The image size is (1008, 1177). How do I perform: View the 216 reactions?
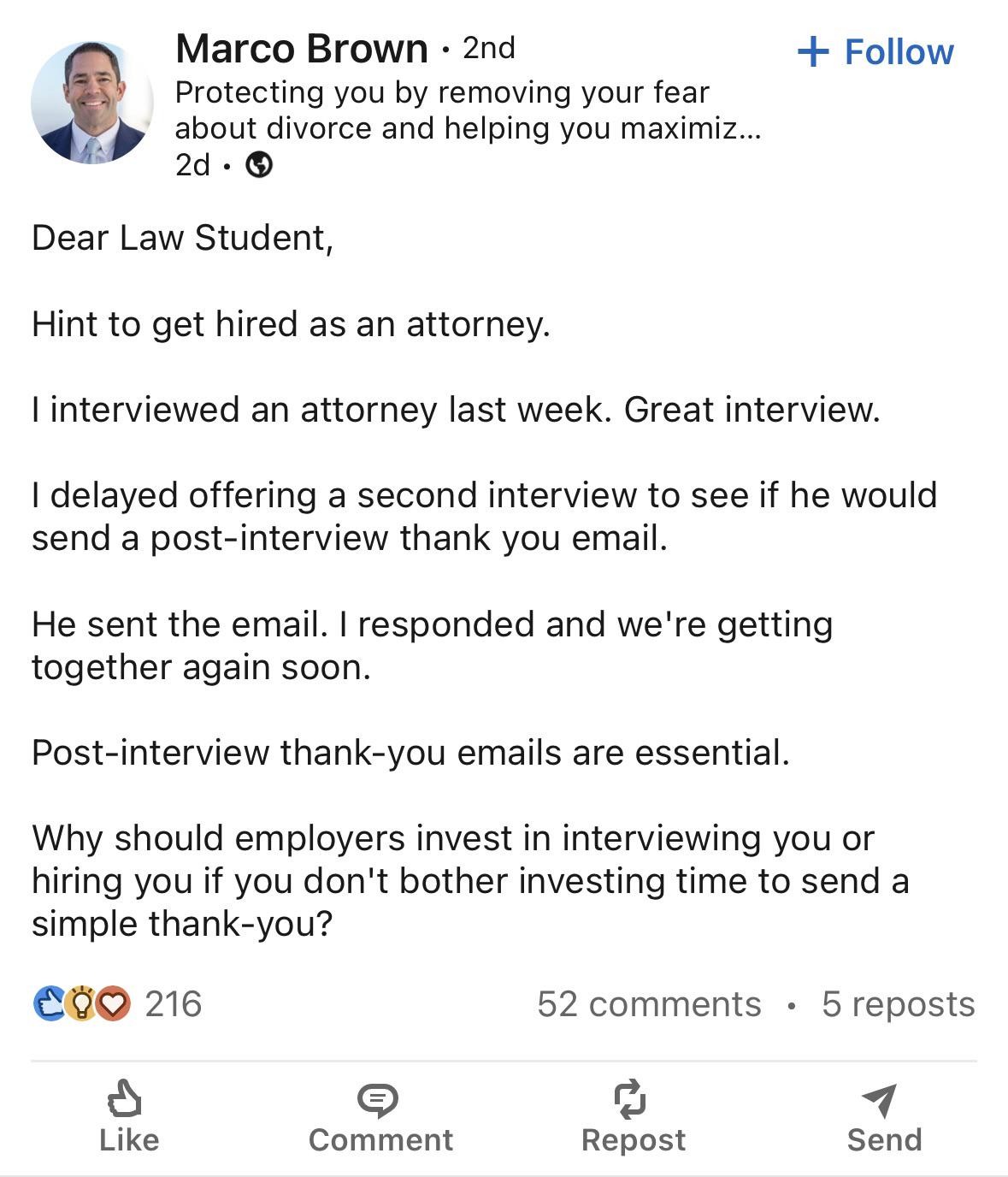pos(118,1003)
